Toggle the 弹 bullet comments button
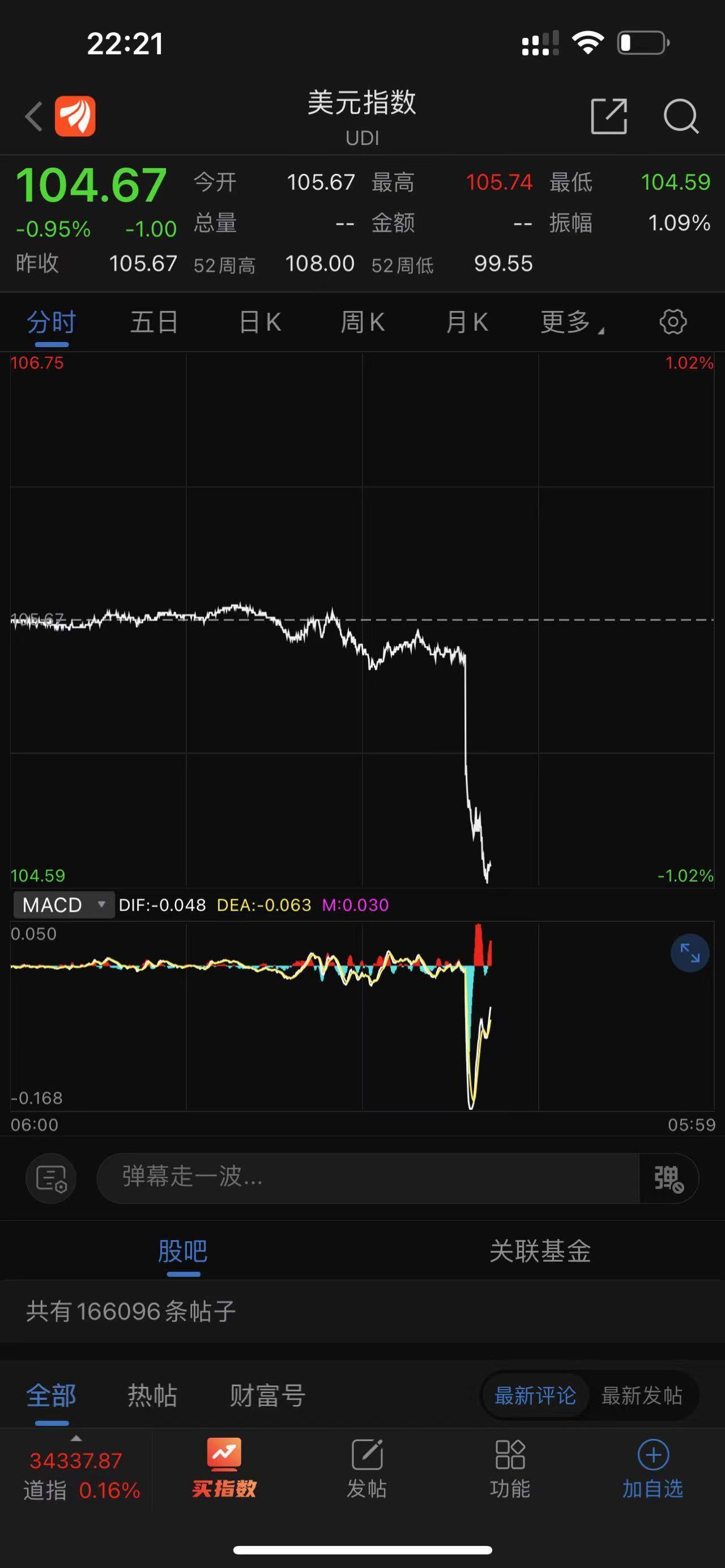This screenshot has height=1568, width=725. [x=668, y=1178]
